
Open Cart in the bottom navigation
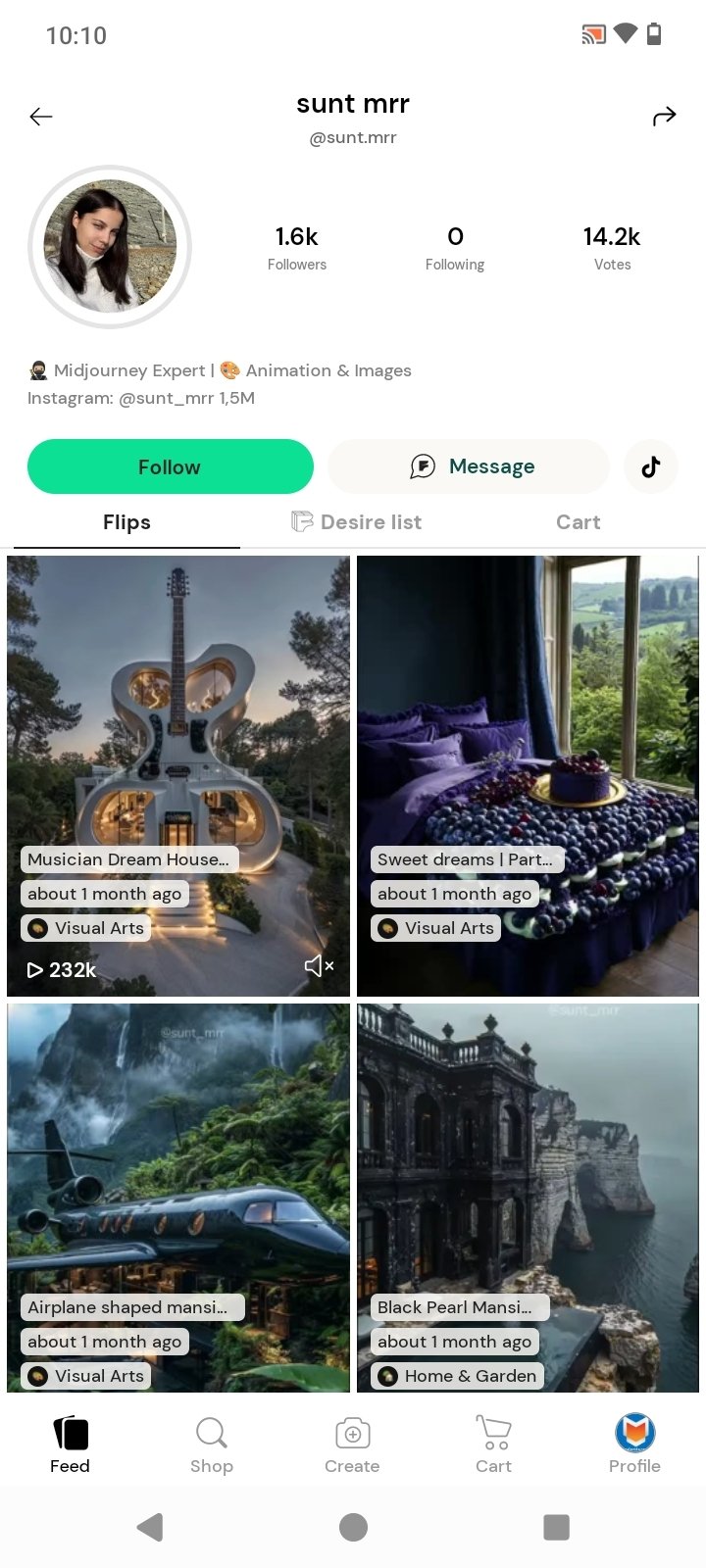(493, 1445)
